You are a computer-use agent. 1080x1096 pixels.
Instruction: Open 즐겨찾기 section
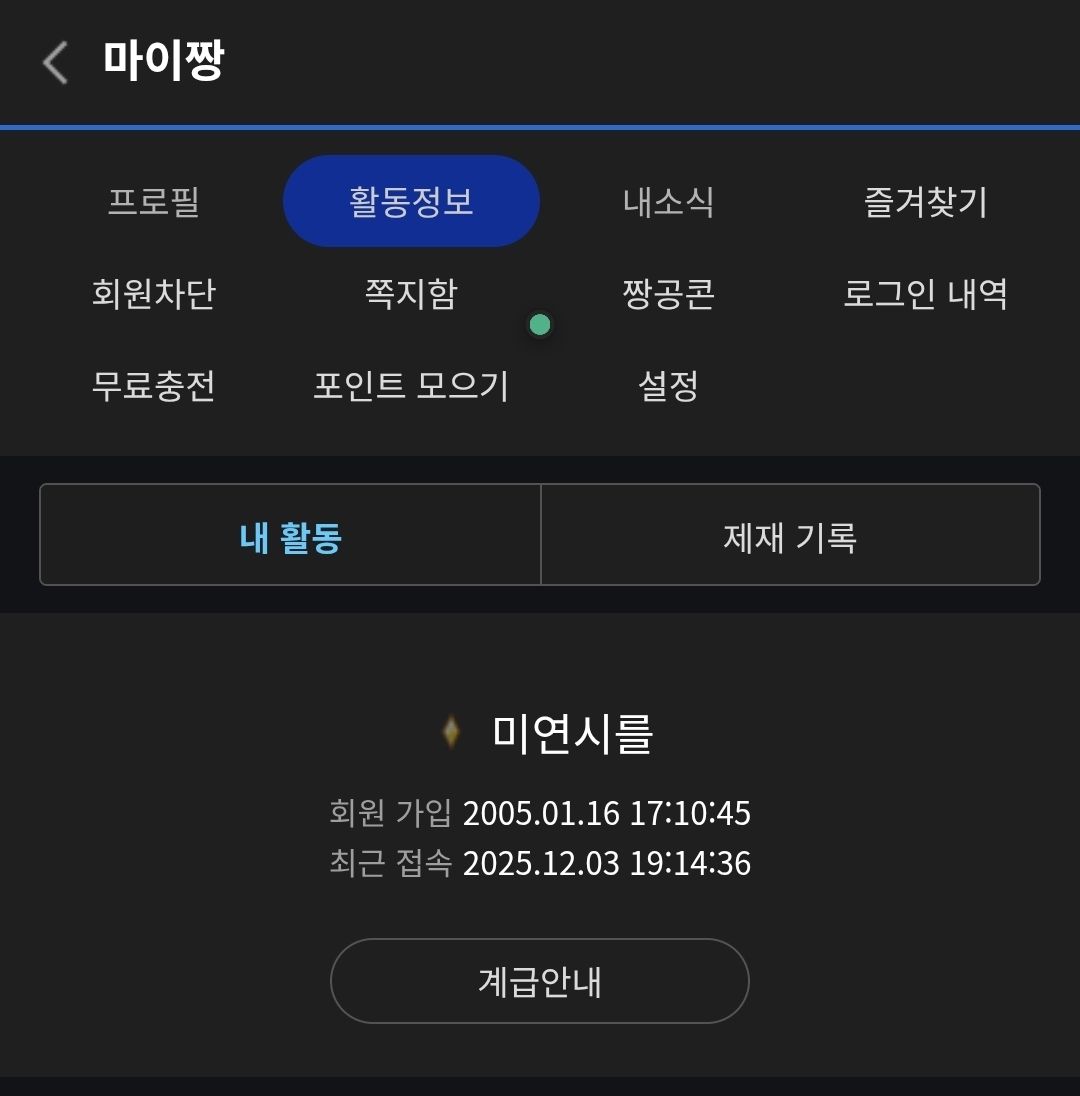tap(925, 202)
